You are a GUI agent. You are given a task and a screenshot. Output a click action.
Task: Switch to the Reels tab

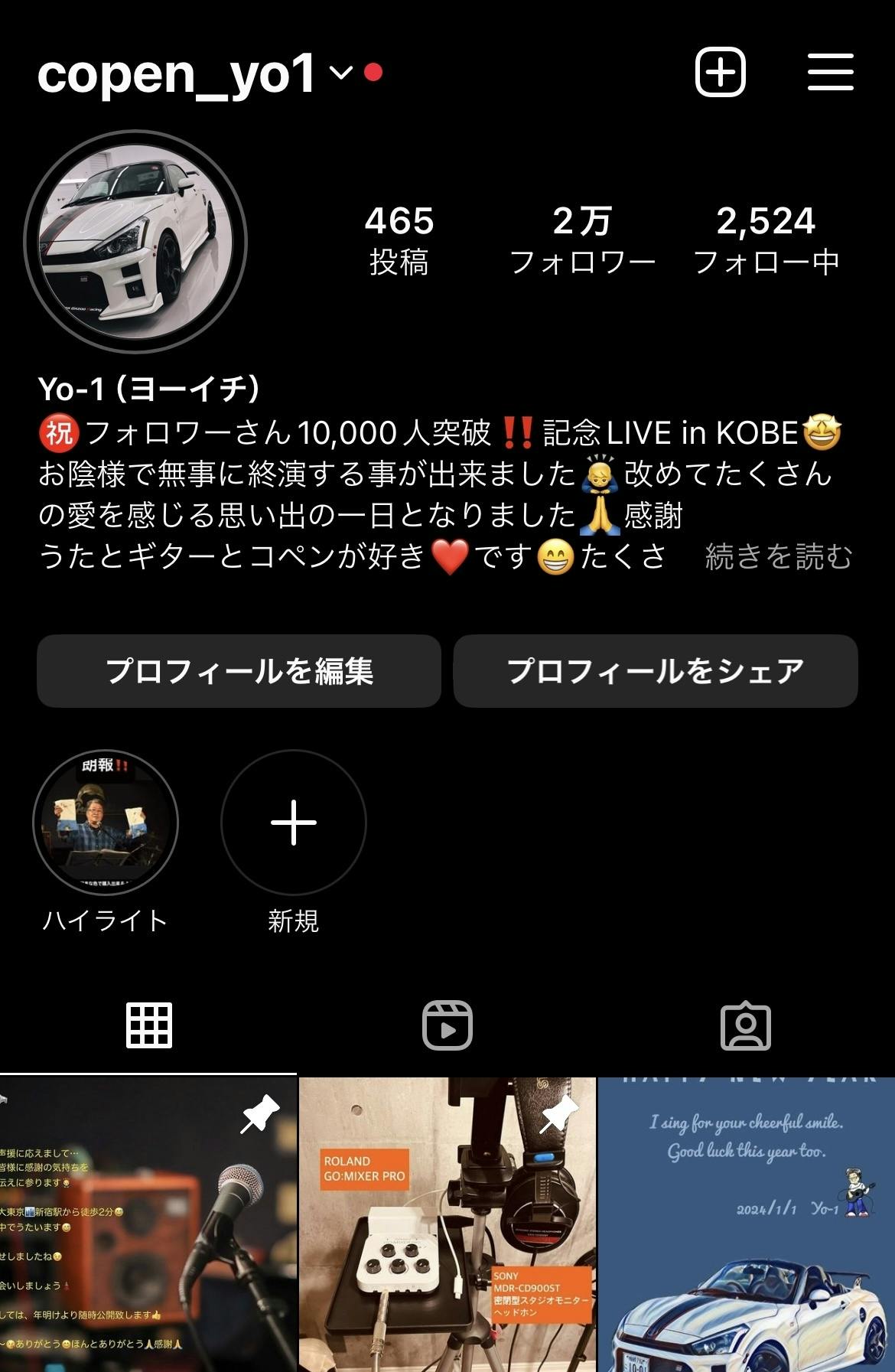click(x=447, y=1025)
